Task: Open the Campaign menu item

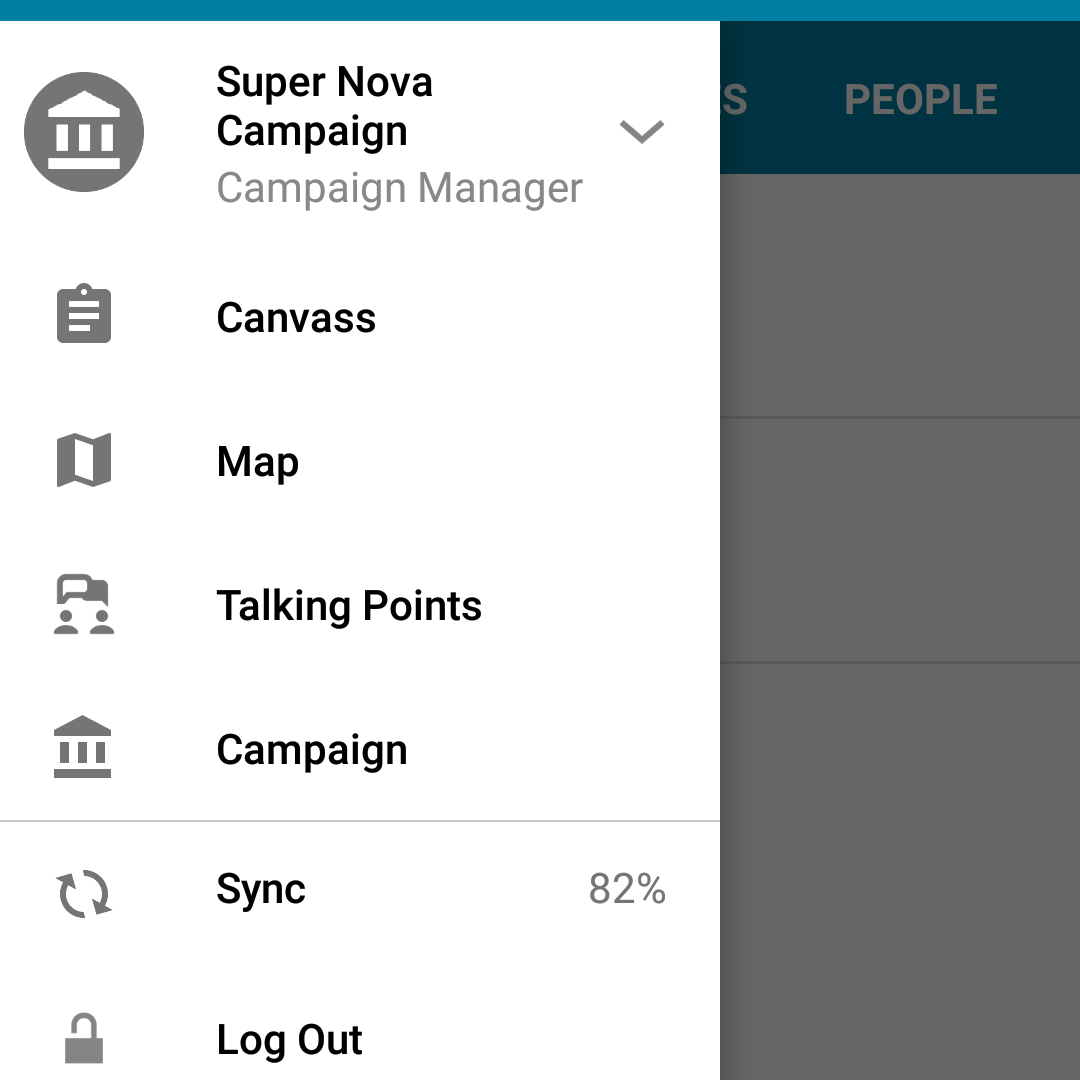Action: click(311, 750)
